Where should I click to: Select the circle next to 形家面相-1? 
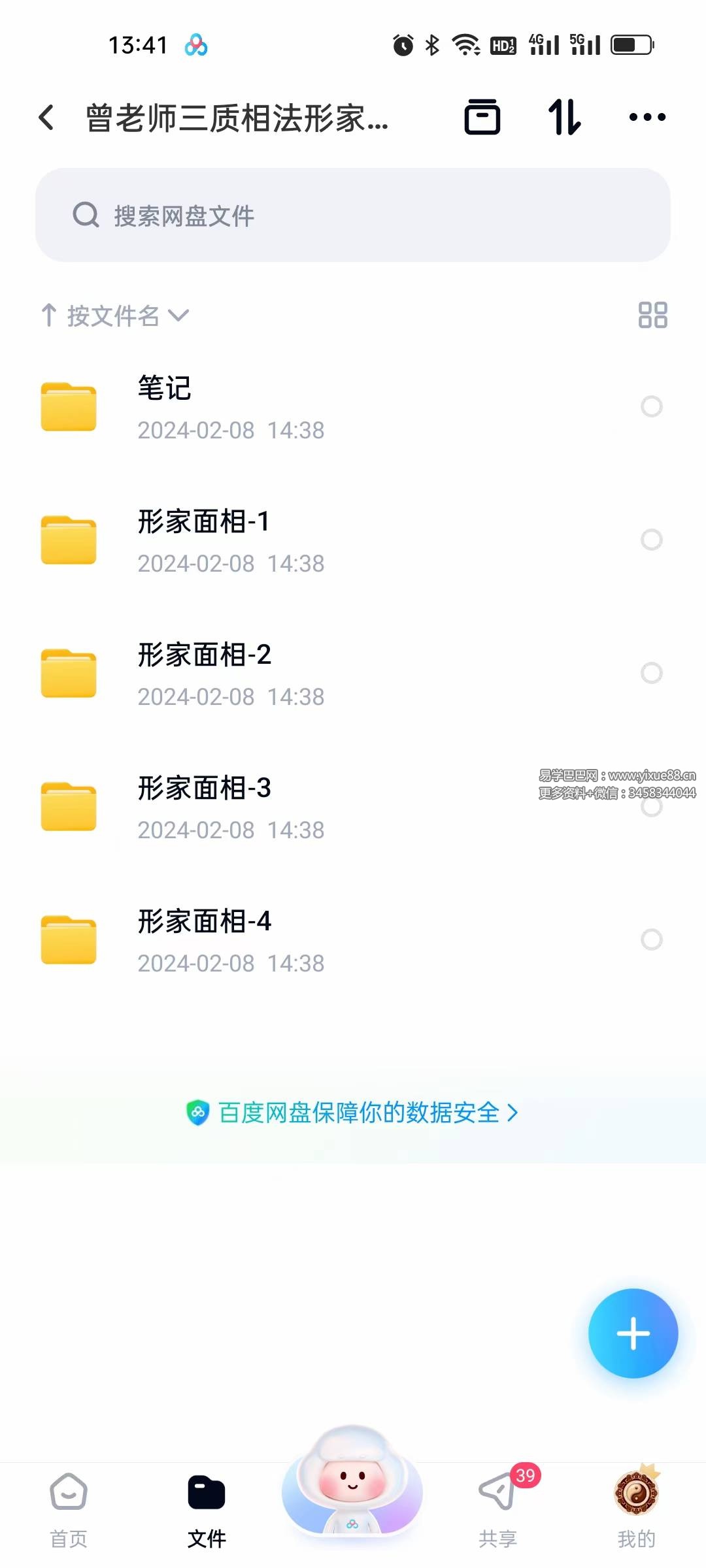pos(652,540)
